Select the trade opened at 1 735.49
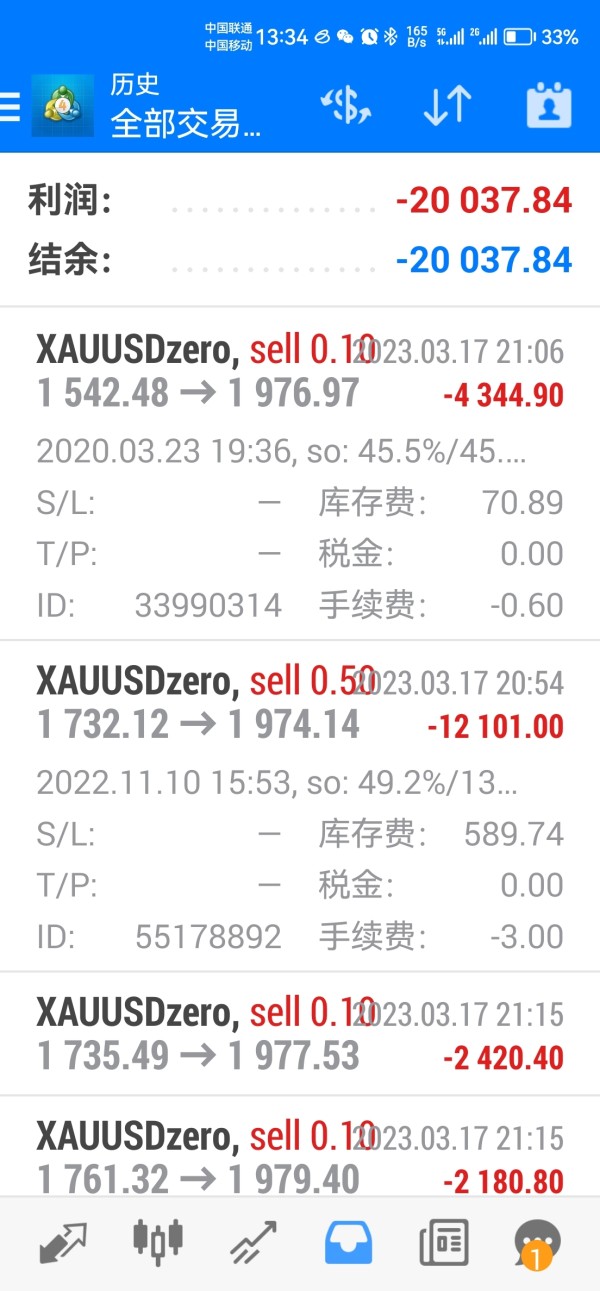This screenshot has width=600, height=1291. click(x=300, y=1034)
